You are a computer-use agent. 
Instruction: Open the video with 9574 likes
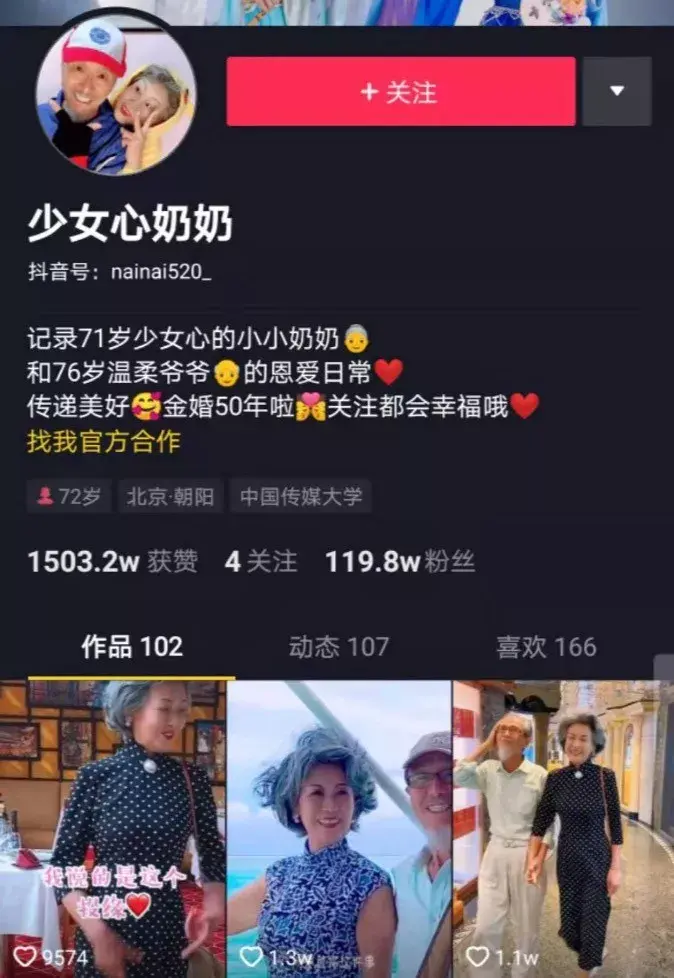[x=113, y=830]
